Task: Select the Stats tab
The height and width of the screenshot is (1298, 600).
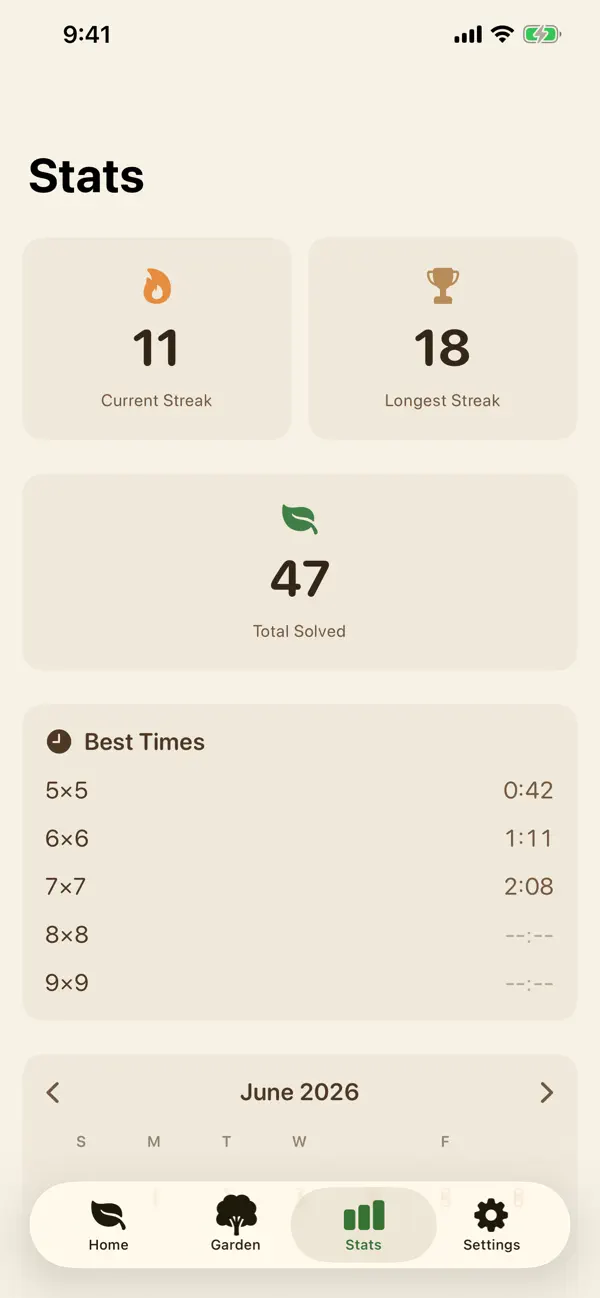Action: (x=363, y=1225)
